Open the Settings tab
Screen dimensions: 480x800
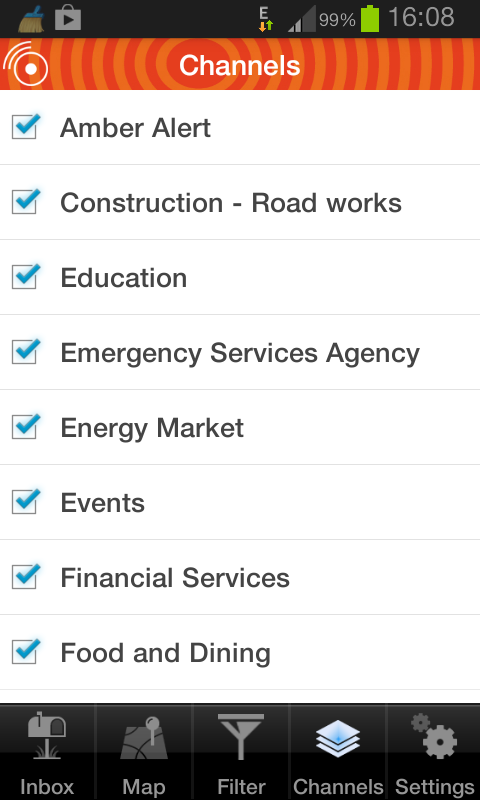pyautogui.click(x=434, y=753)
